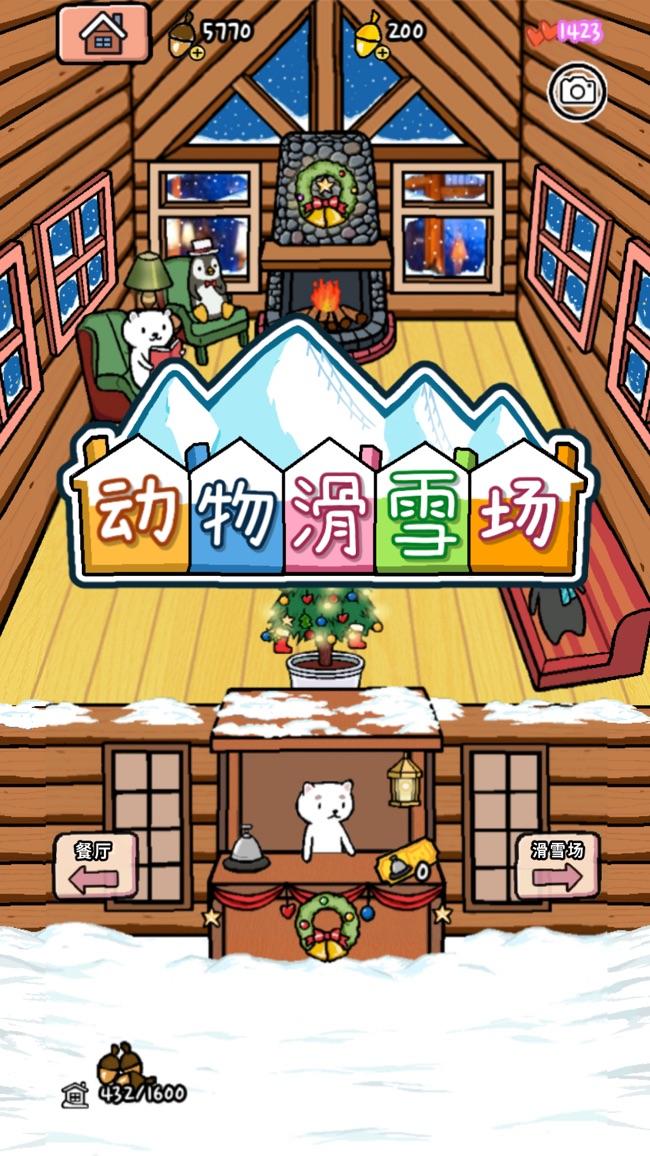This screenshot has width=650, height=1156.
Task: Add more golden acorns with the plus
Action: [x=382, y=53]
